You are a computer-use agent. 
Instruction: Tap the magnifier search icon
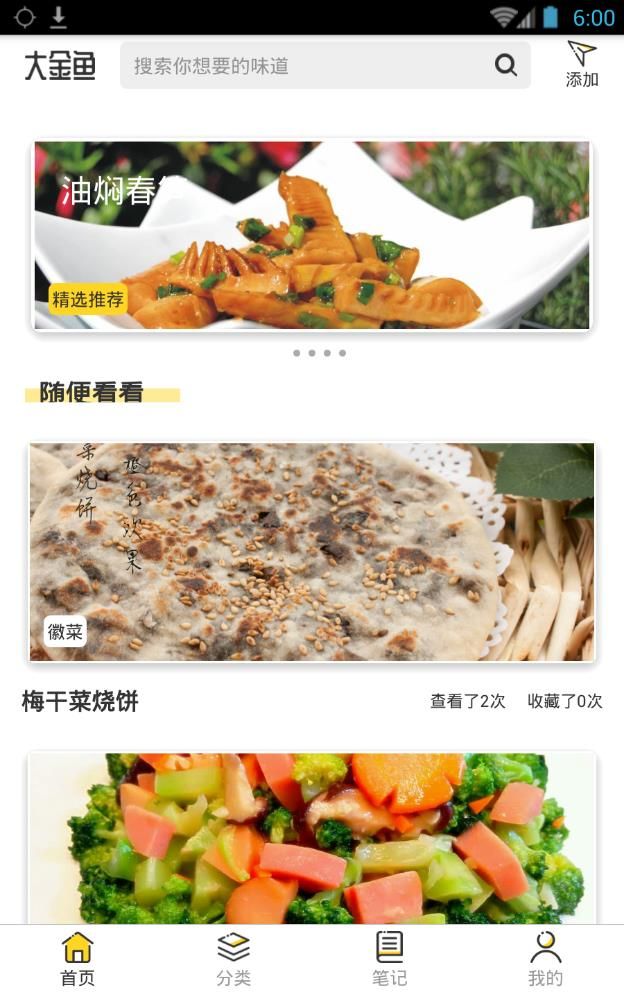tap(506, 65)
